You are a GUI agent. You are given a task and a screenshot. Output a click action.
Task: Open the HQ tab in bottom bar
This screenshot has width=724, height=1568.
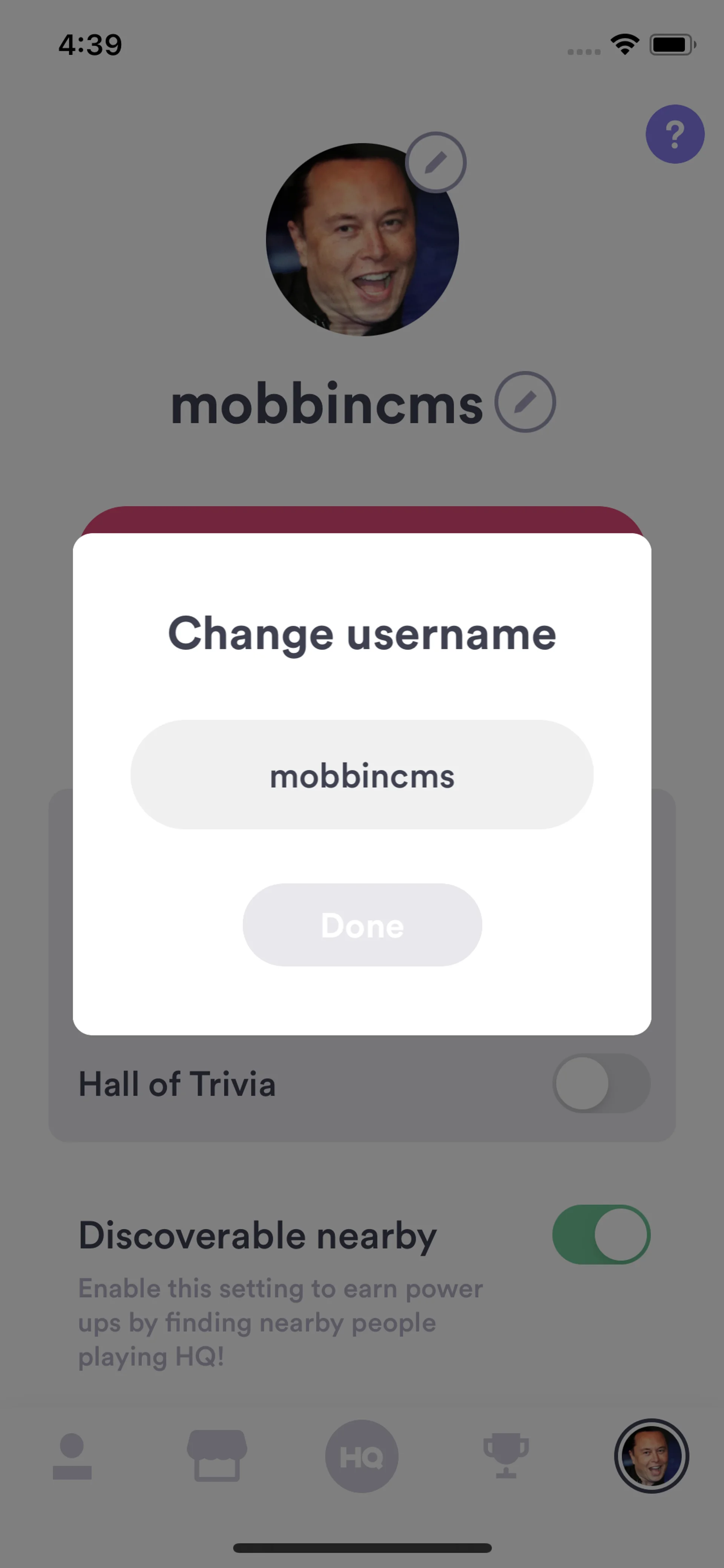coord(362,1456)
